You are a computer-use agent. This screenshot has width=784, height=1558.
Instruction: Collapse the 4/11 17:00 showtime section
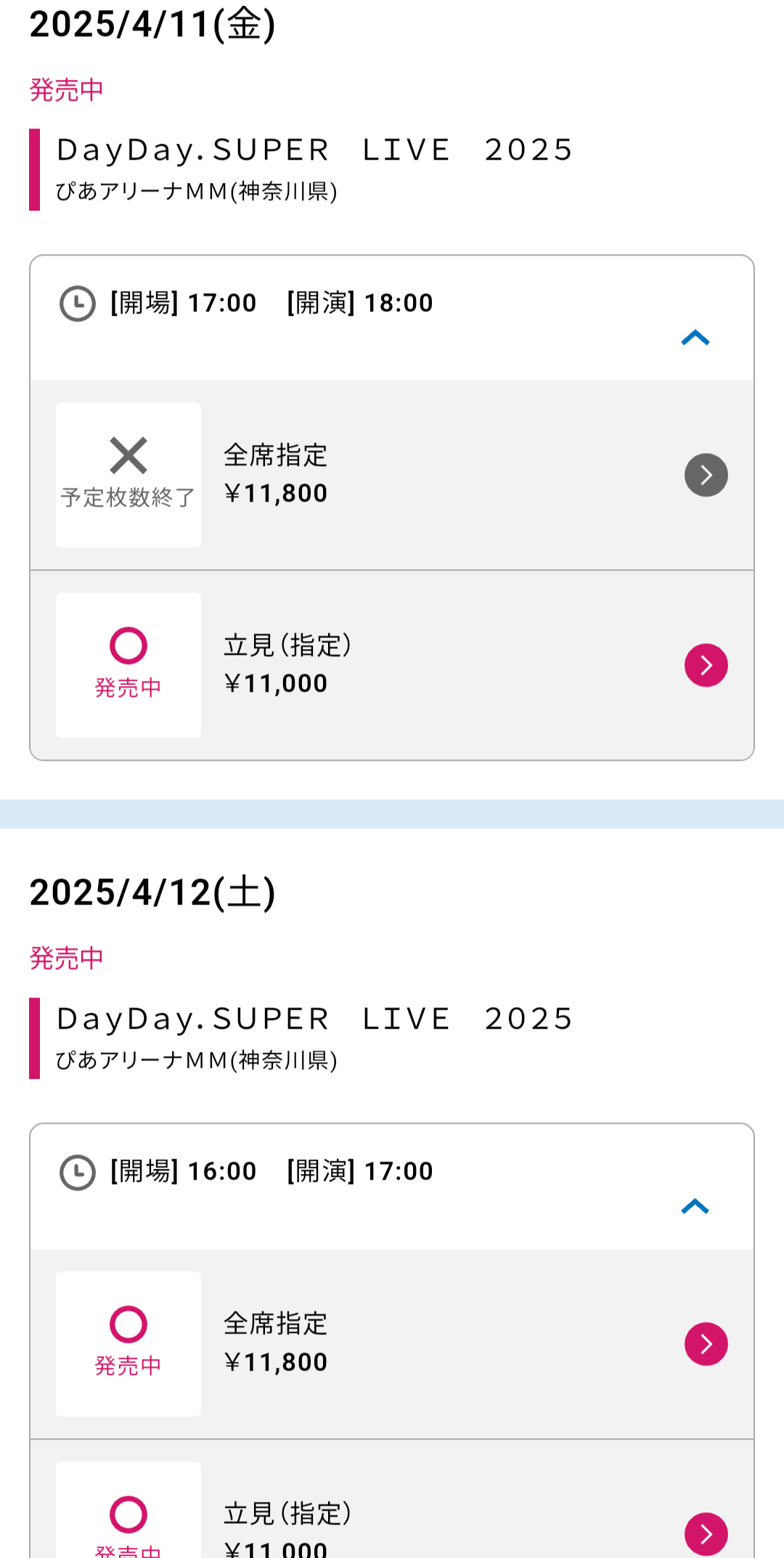[695, 338]
